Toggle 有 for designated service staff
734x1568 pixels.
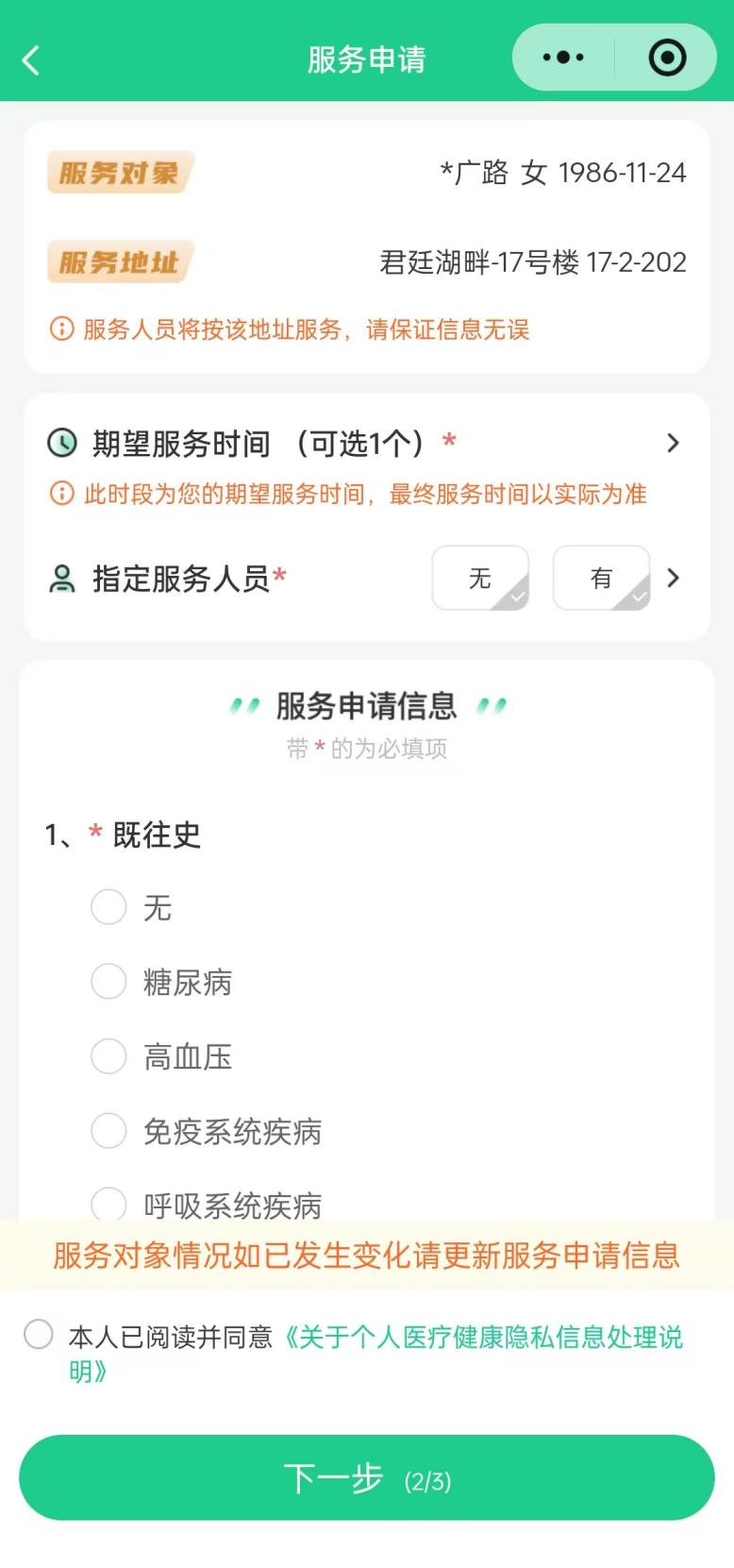(601, 579)
